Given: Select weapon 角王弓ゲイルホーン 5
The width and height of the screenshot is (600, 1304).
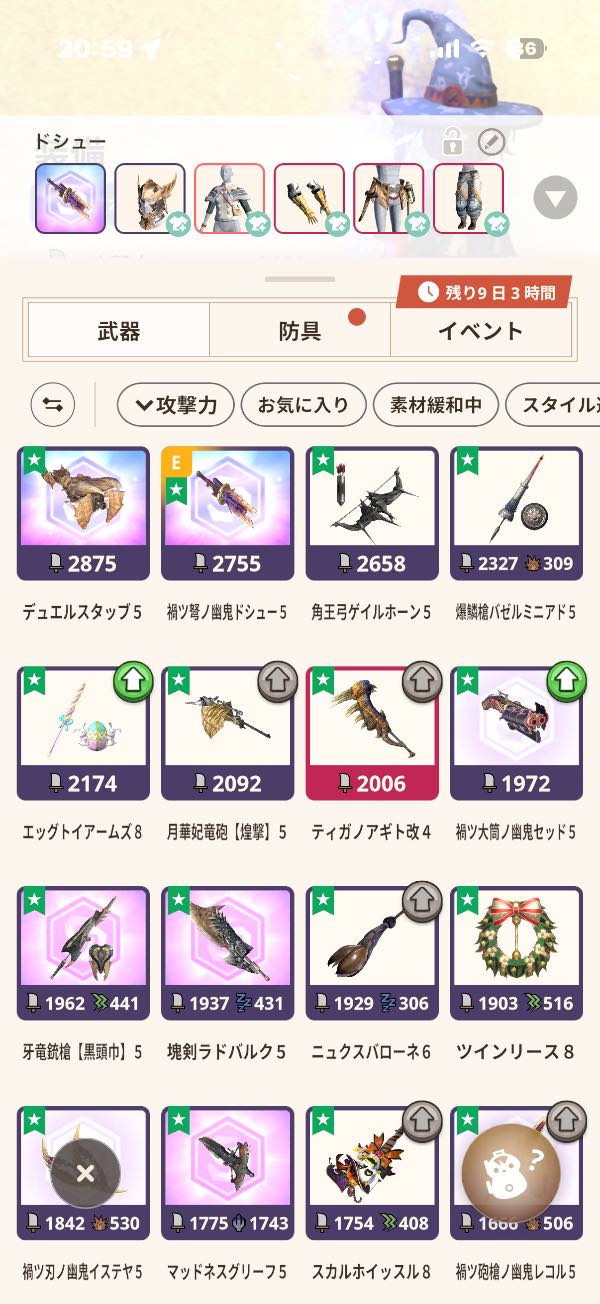Looking at the screenshot, I should [371, 513].
